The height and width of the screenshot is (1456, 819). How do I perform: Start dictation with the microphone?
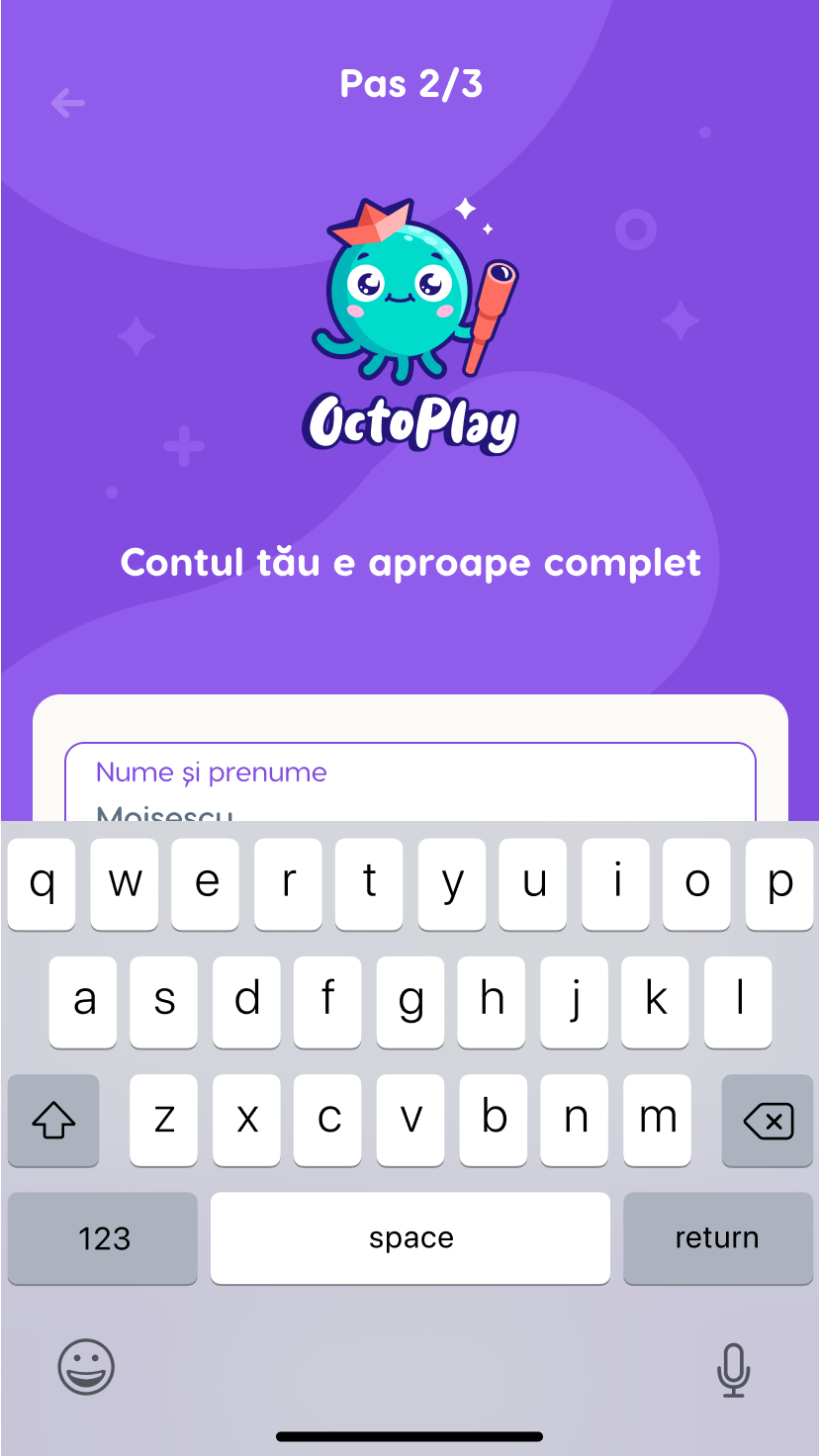(733, 1369)
